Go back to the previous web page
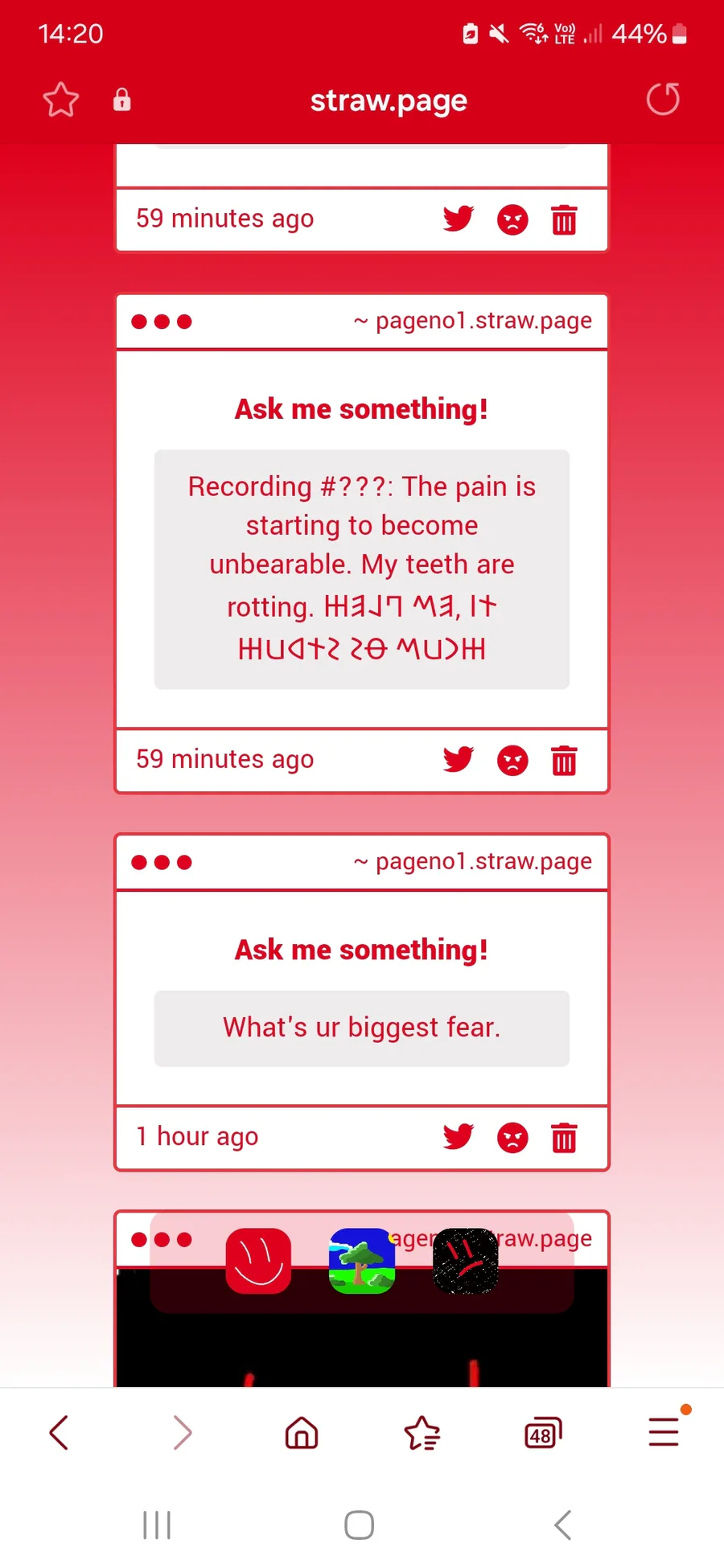Screen dimensions: 724x1568 tap(59, 1432)
